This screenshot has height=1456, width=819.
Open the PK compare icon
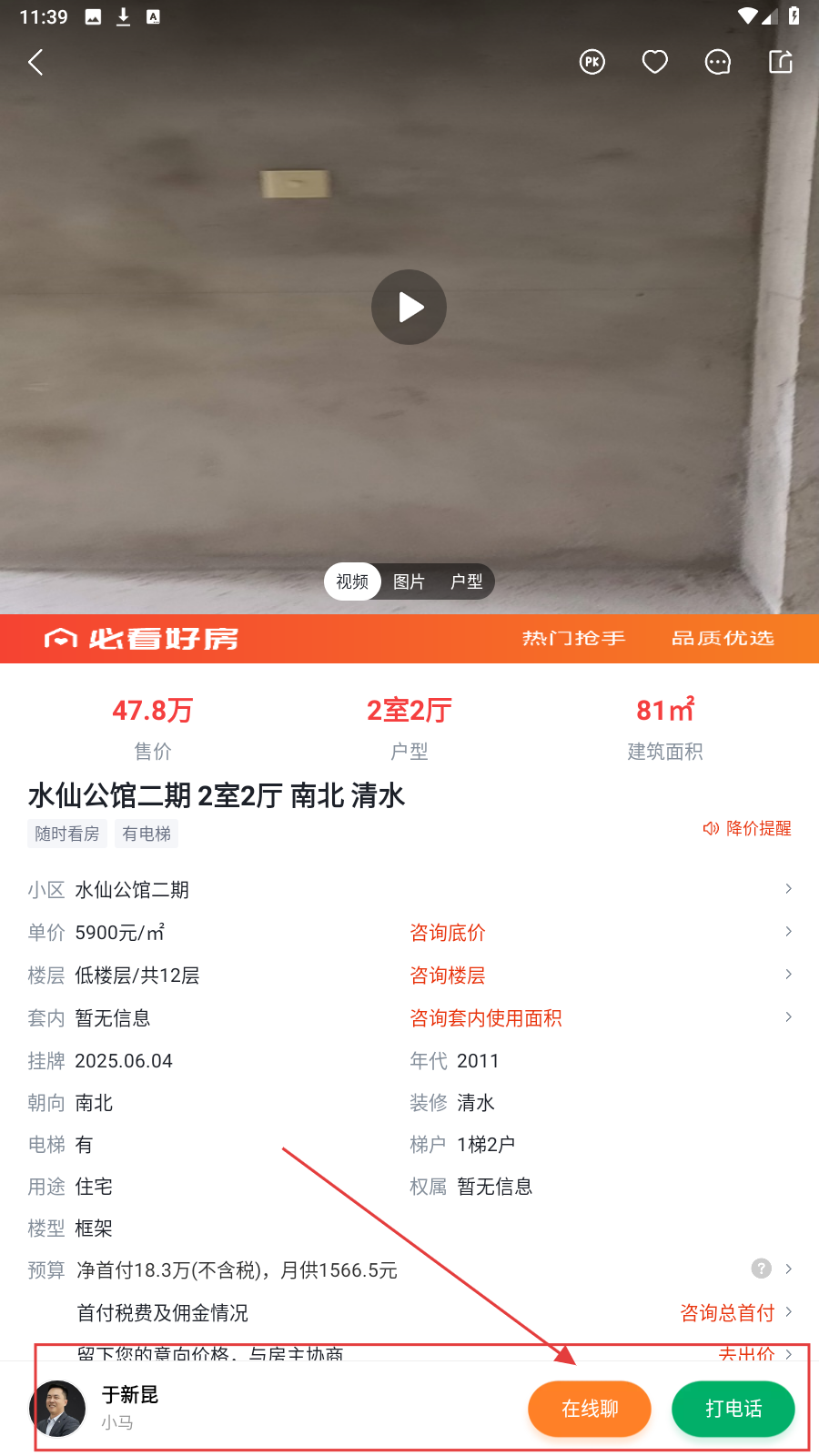(x=592, y=62)
